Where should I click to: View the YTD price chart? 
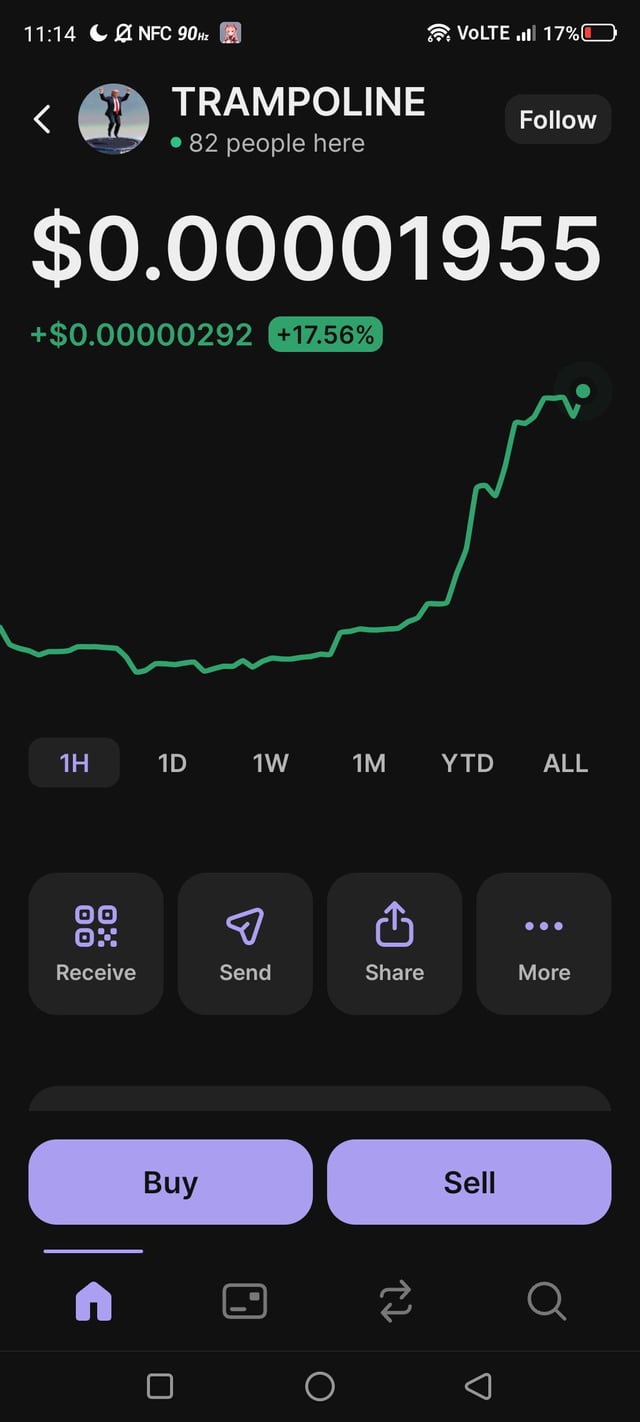(467, 763)
